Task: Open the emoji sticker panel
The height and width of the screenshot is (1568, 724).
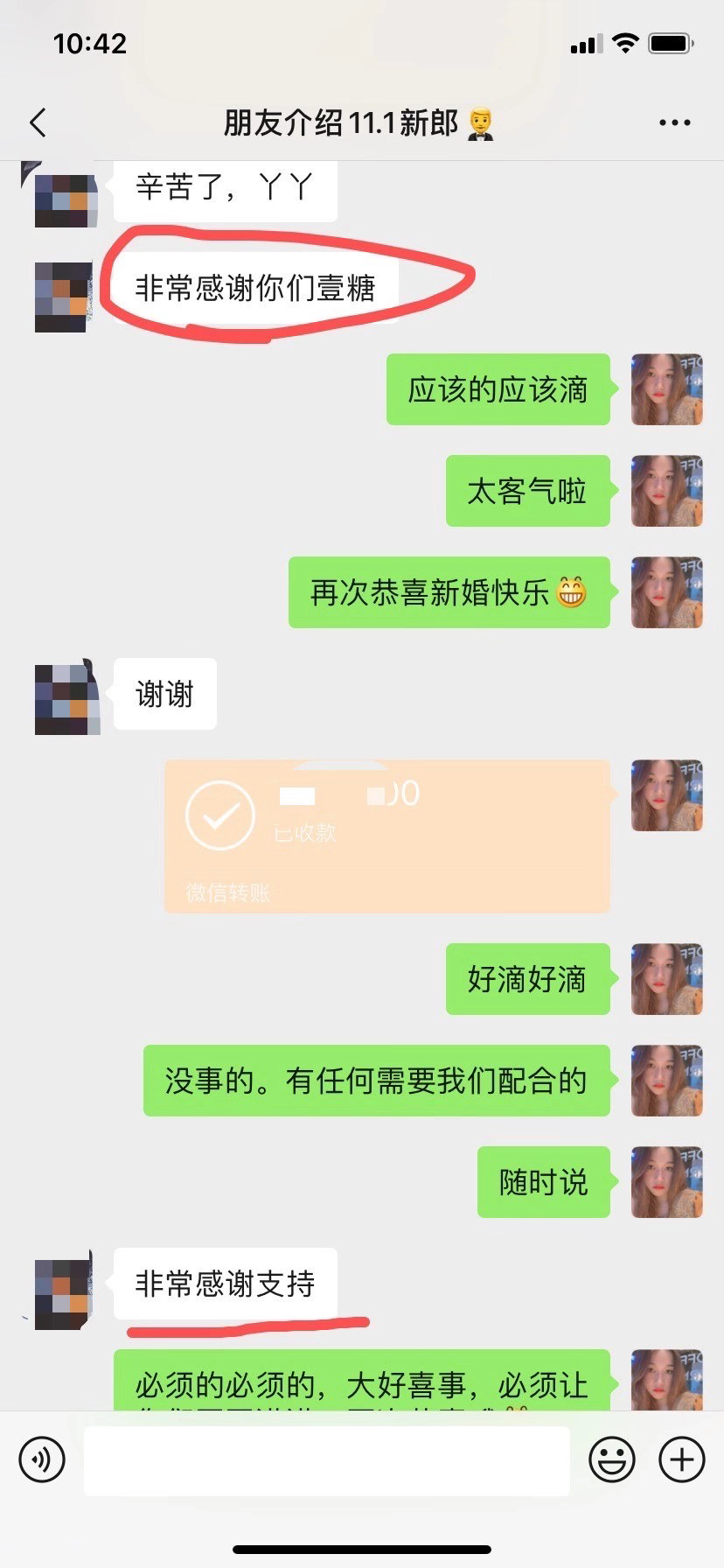Action: coord(612,1459)
